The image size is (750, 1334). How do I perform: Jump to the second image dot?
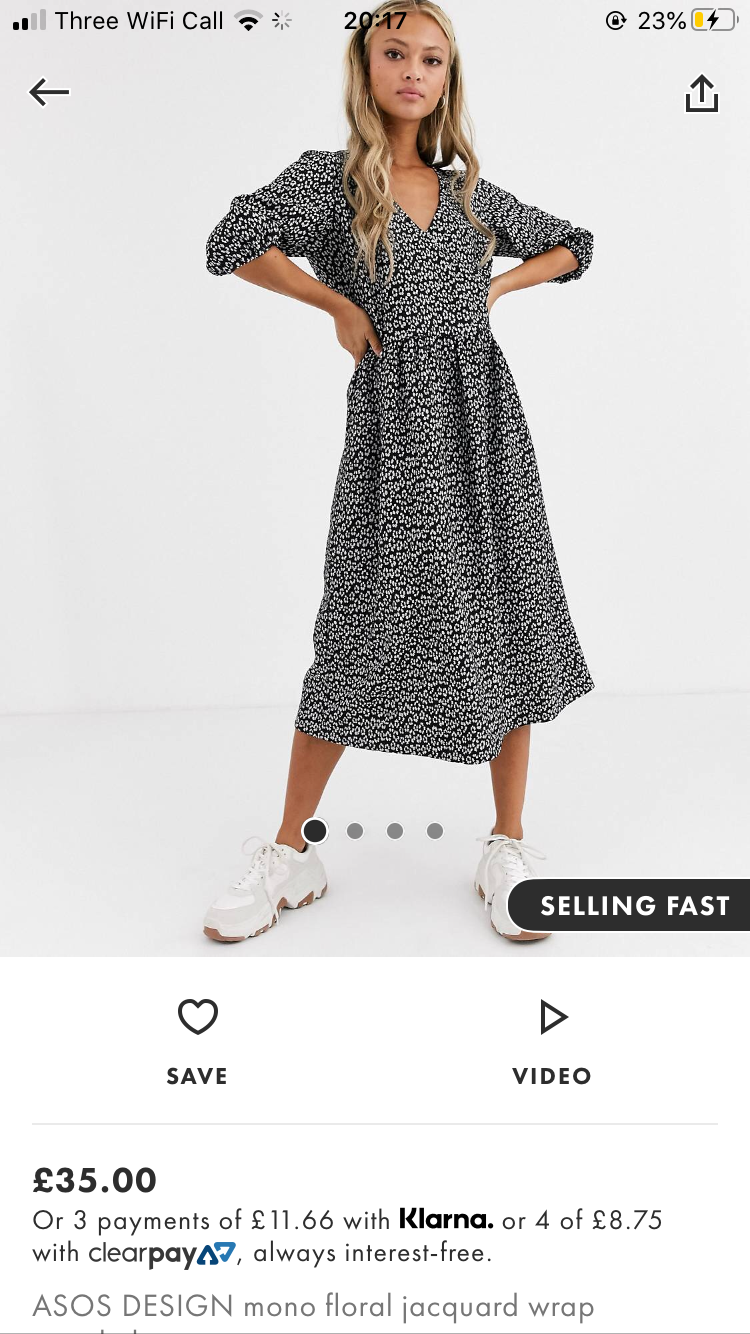click(355, 831)
